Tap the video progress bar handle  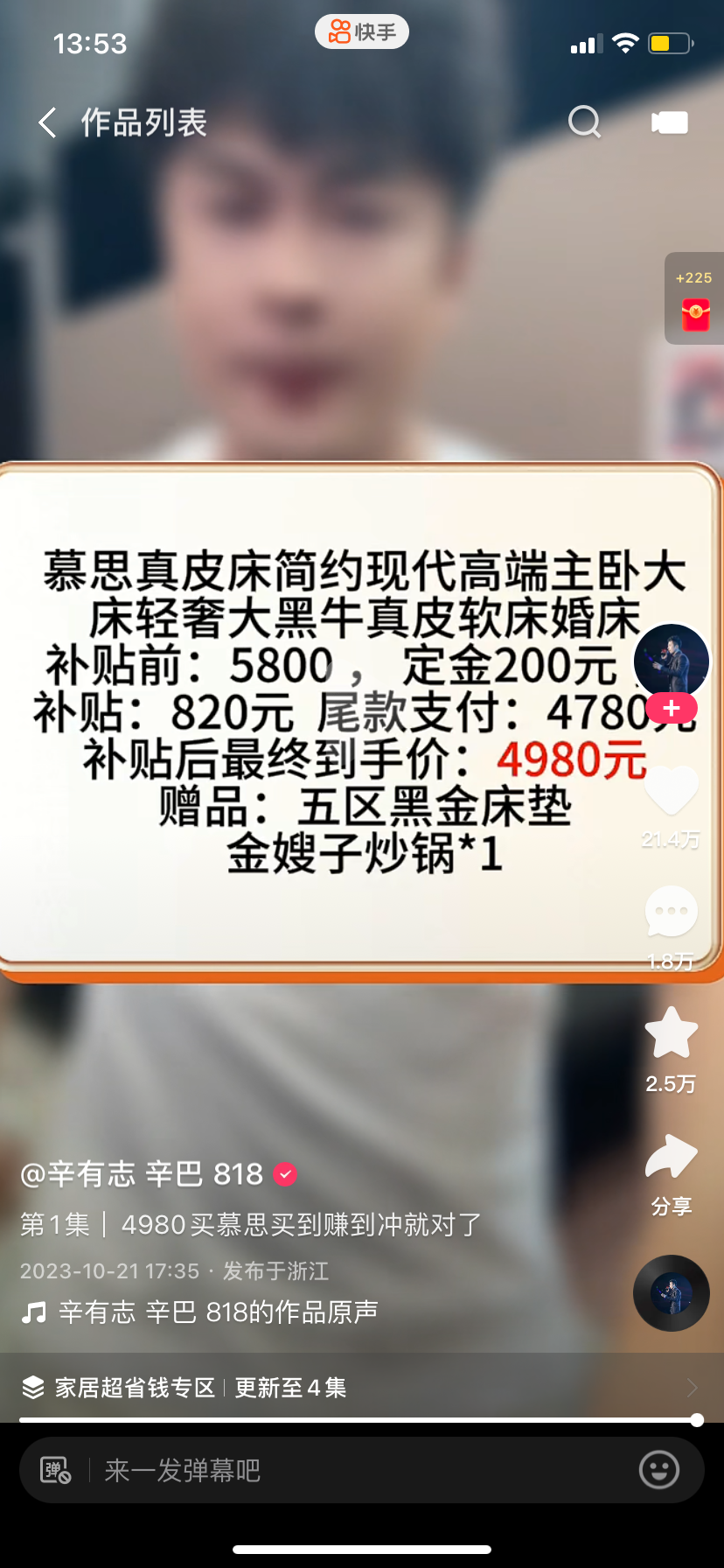pos(697,1420)
